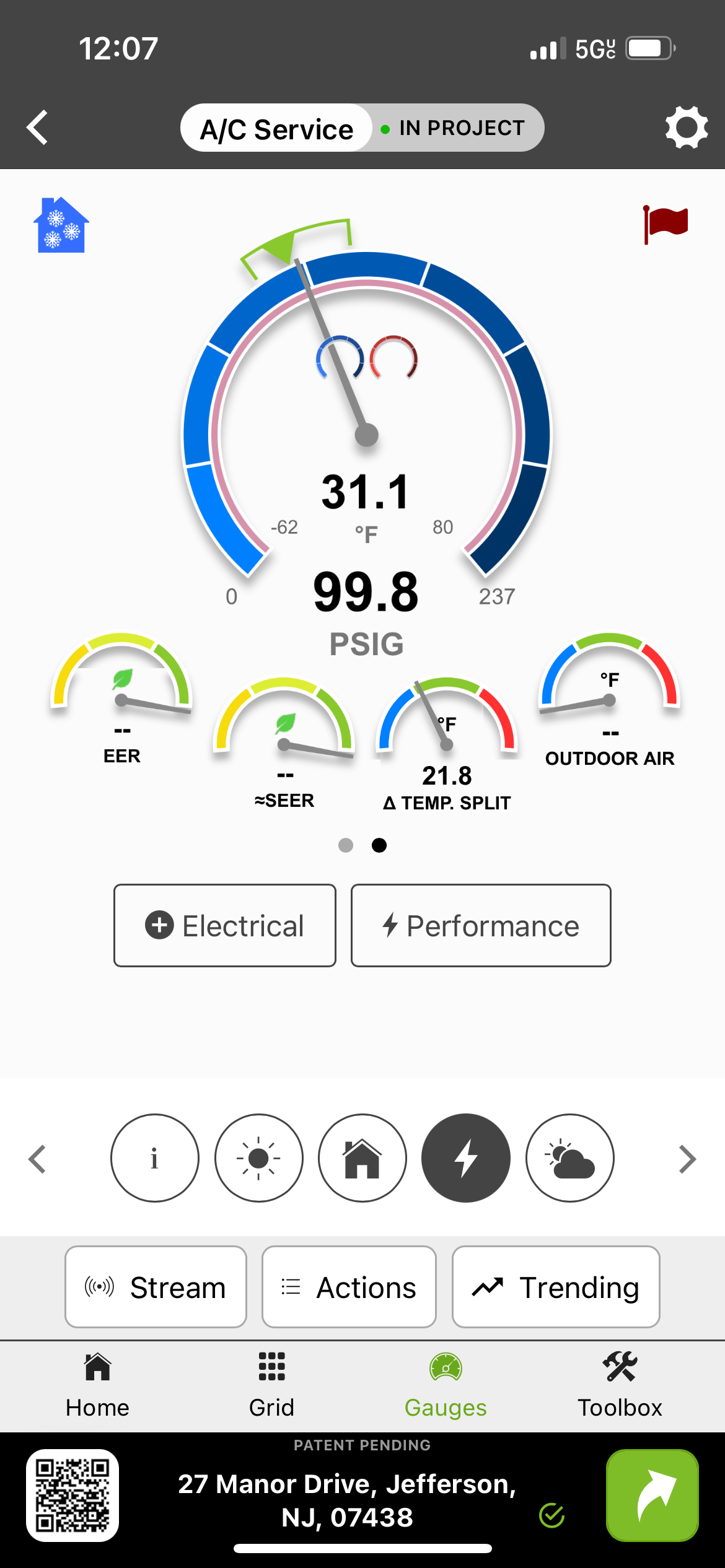Screen dimensions: 725x1568
Task: Switch to the Toolbox tab
Action: click(620, 1386)
